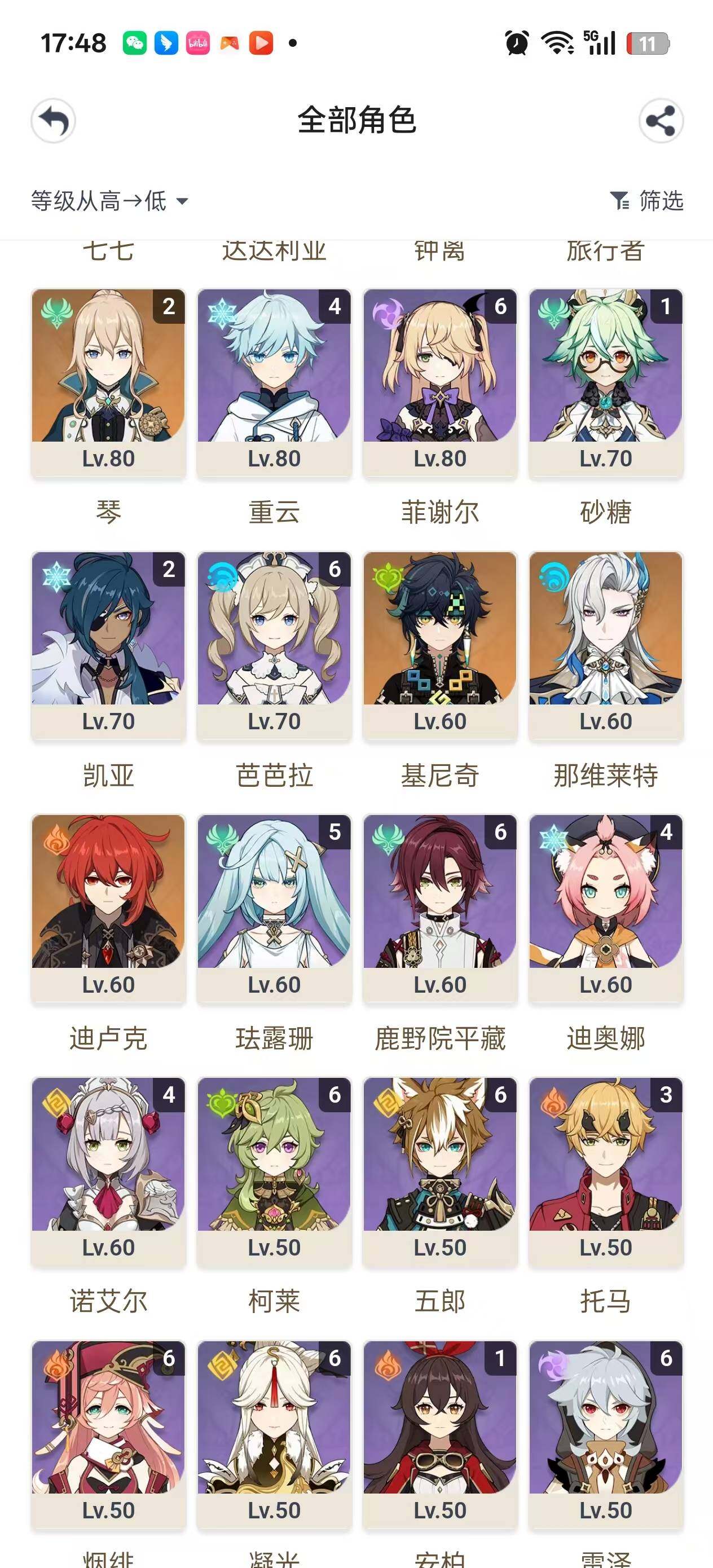Open 那维莱特 character card
Screen dimensions: 713x1568
[x=605, y=645]
